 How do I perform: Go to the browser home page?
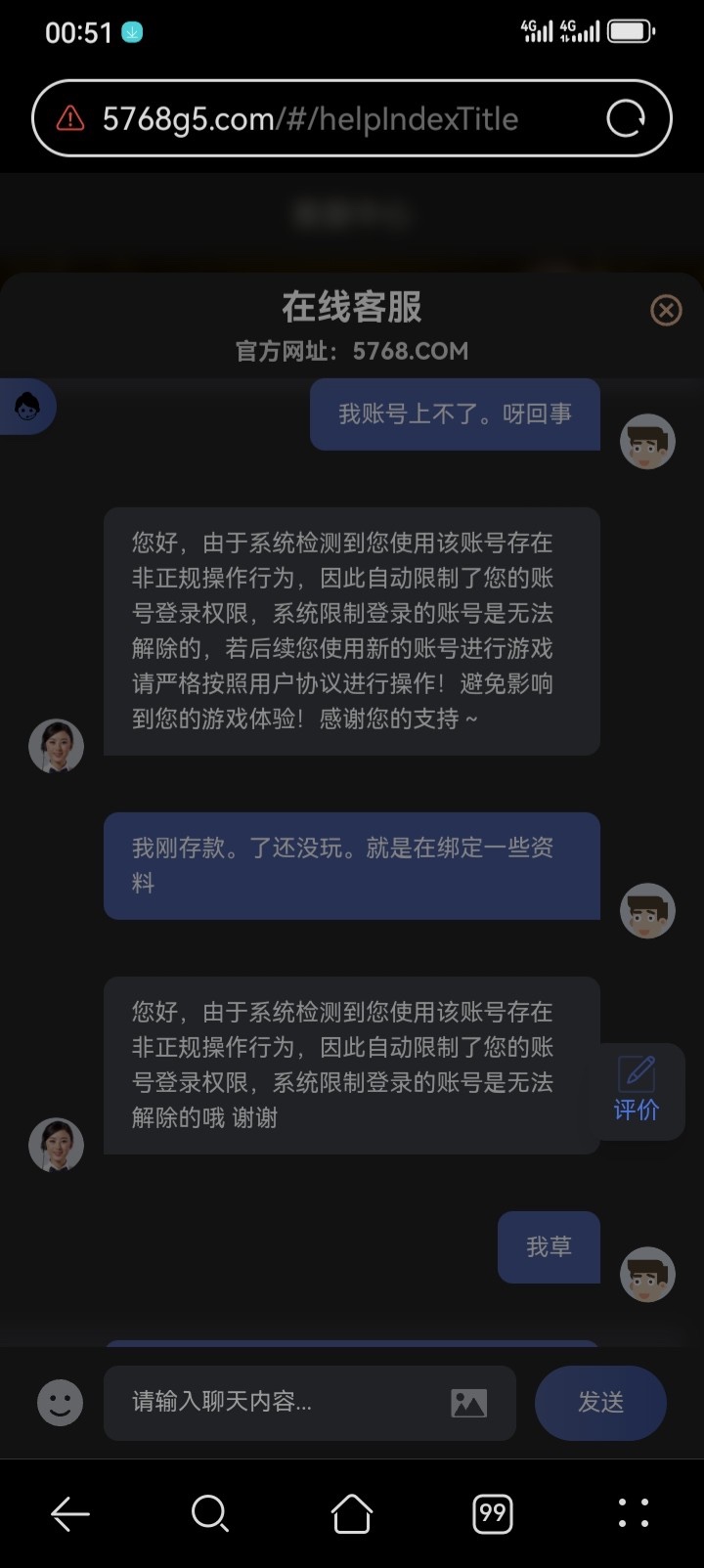pyautogui.click(x=352, y=1514)
